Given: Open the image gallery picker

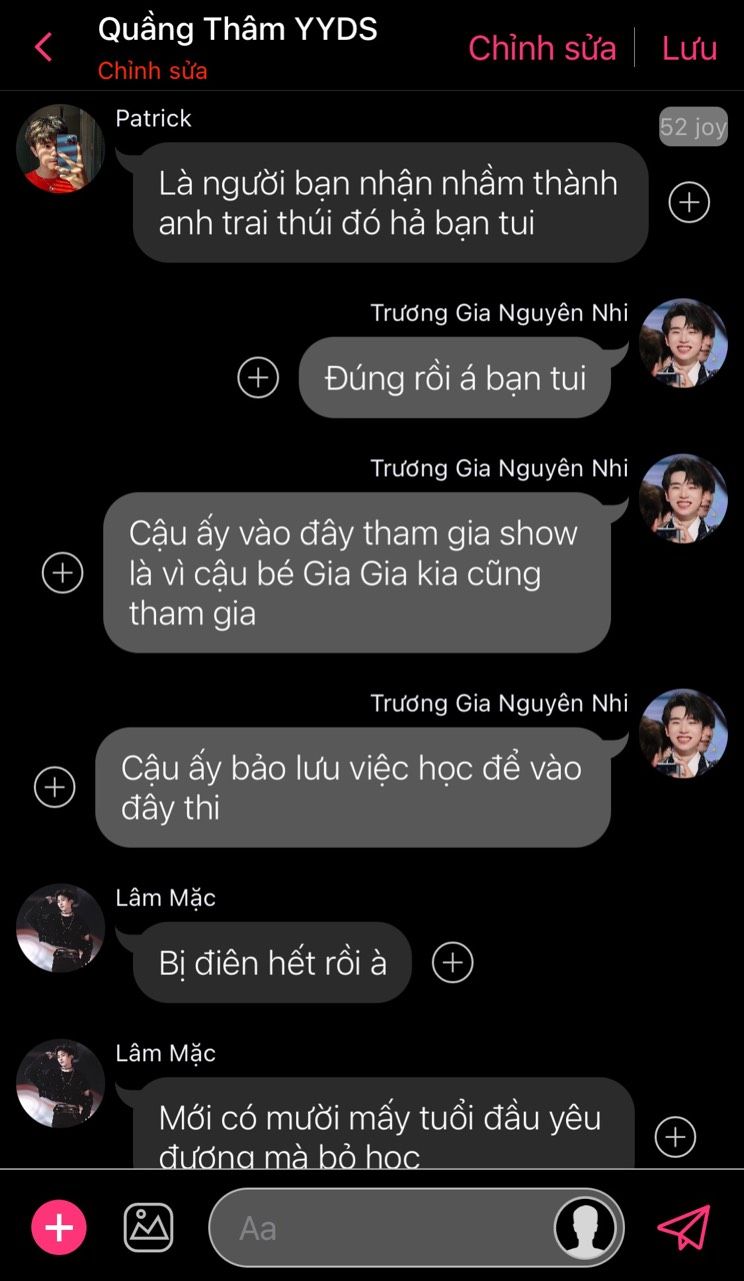Looking at the screenshot, I should (x=148, y=1227).
